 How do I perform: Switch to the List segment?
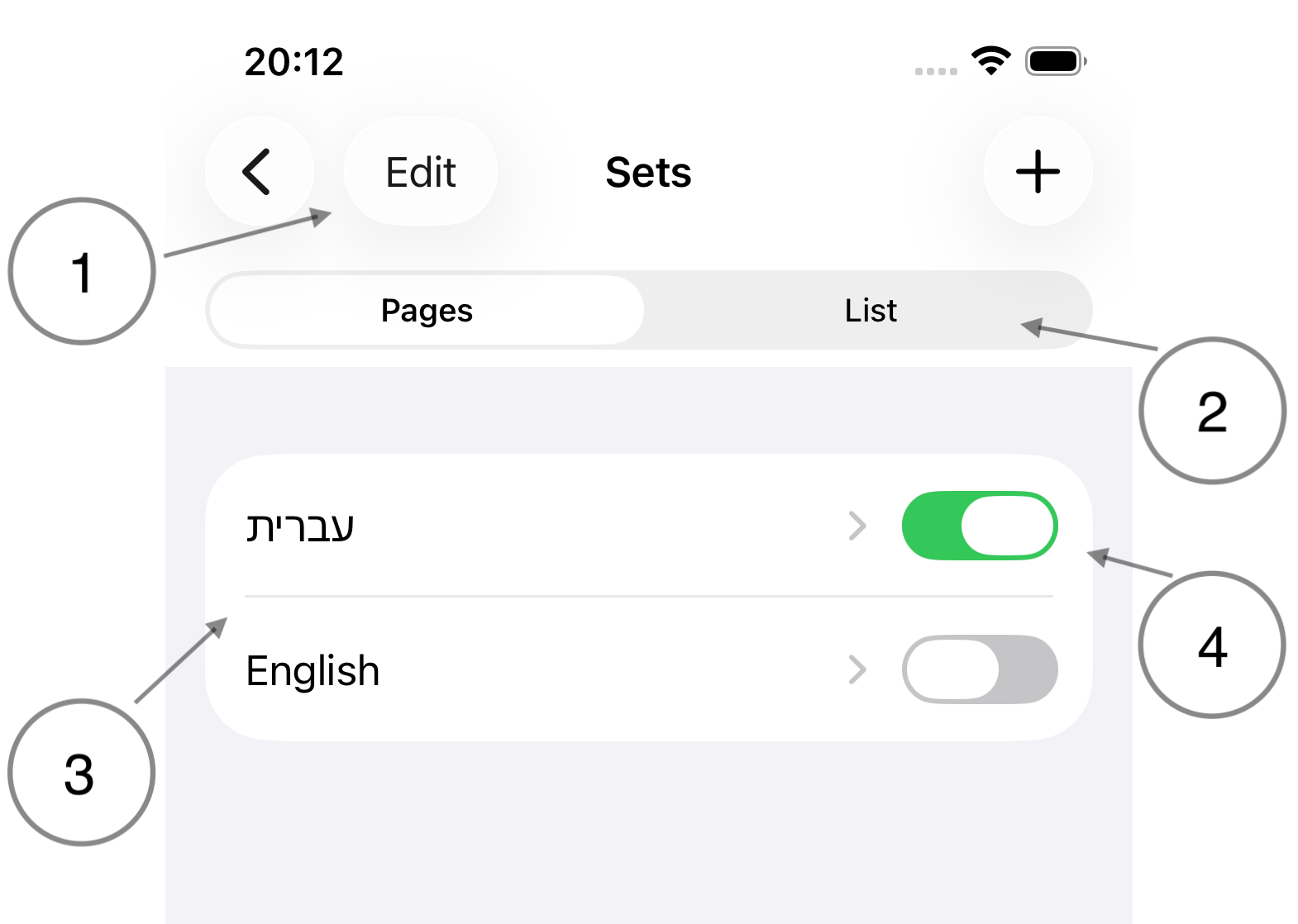(870, 311)
